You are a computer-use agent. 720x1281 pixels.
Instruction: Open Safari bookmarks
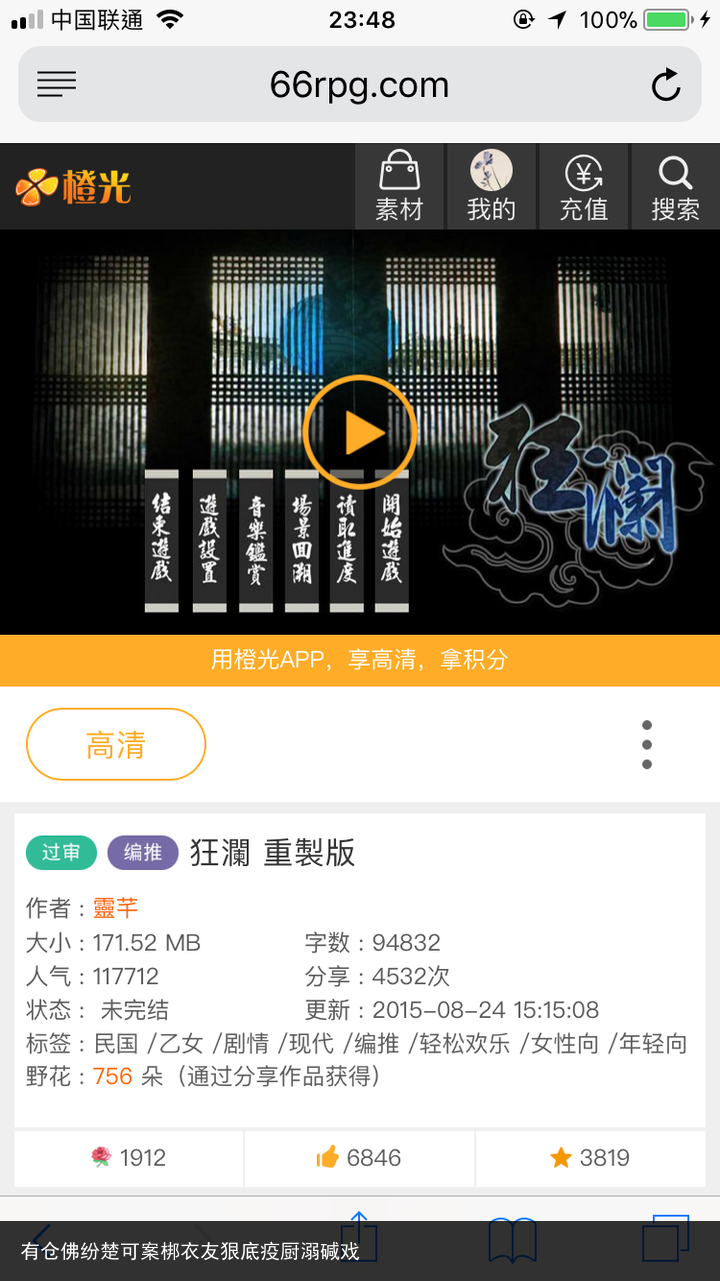coord(512,1240)
